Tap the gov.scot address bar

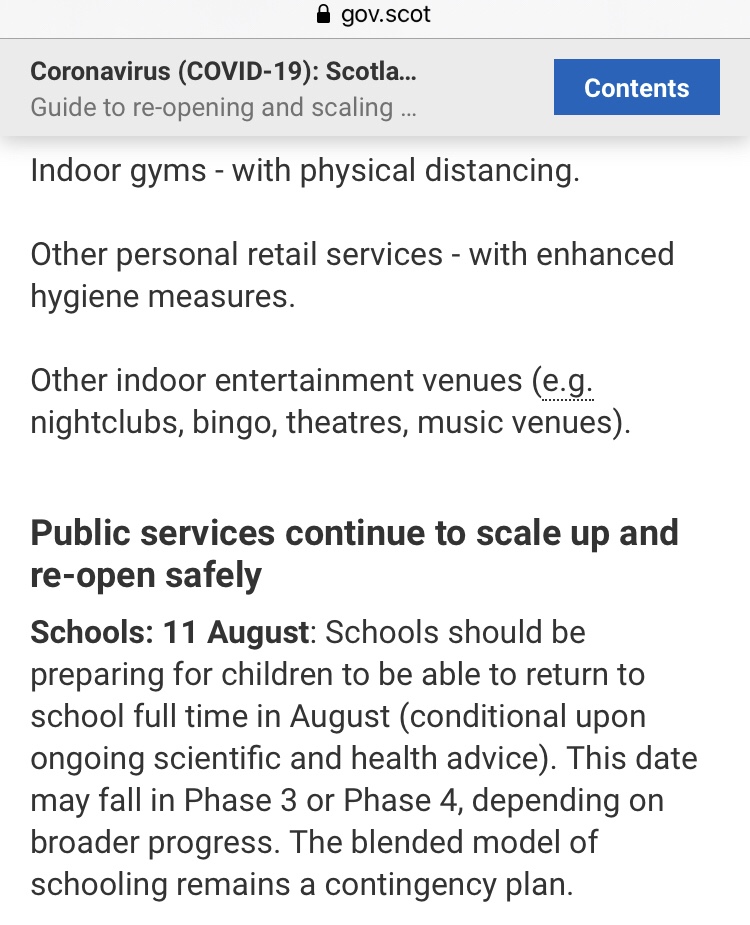click(374, 15)
